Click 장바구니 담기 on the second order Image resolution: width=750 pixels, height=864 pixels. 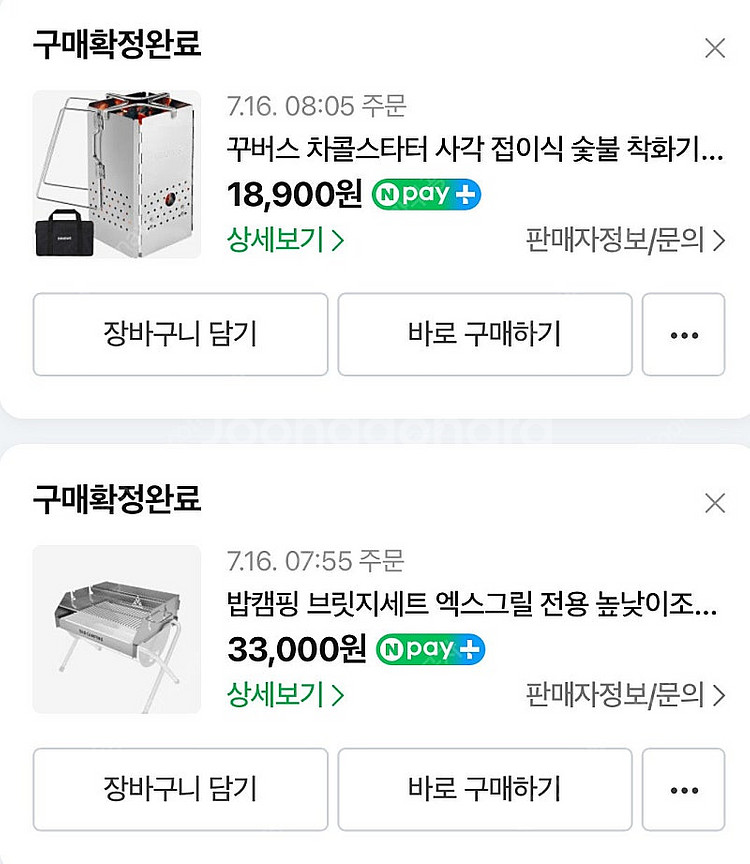pyautogui.click(x=180, y=789)
